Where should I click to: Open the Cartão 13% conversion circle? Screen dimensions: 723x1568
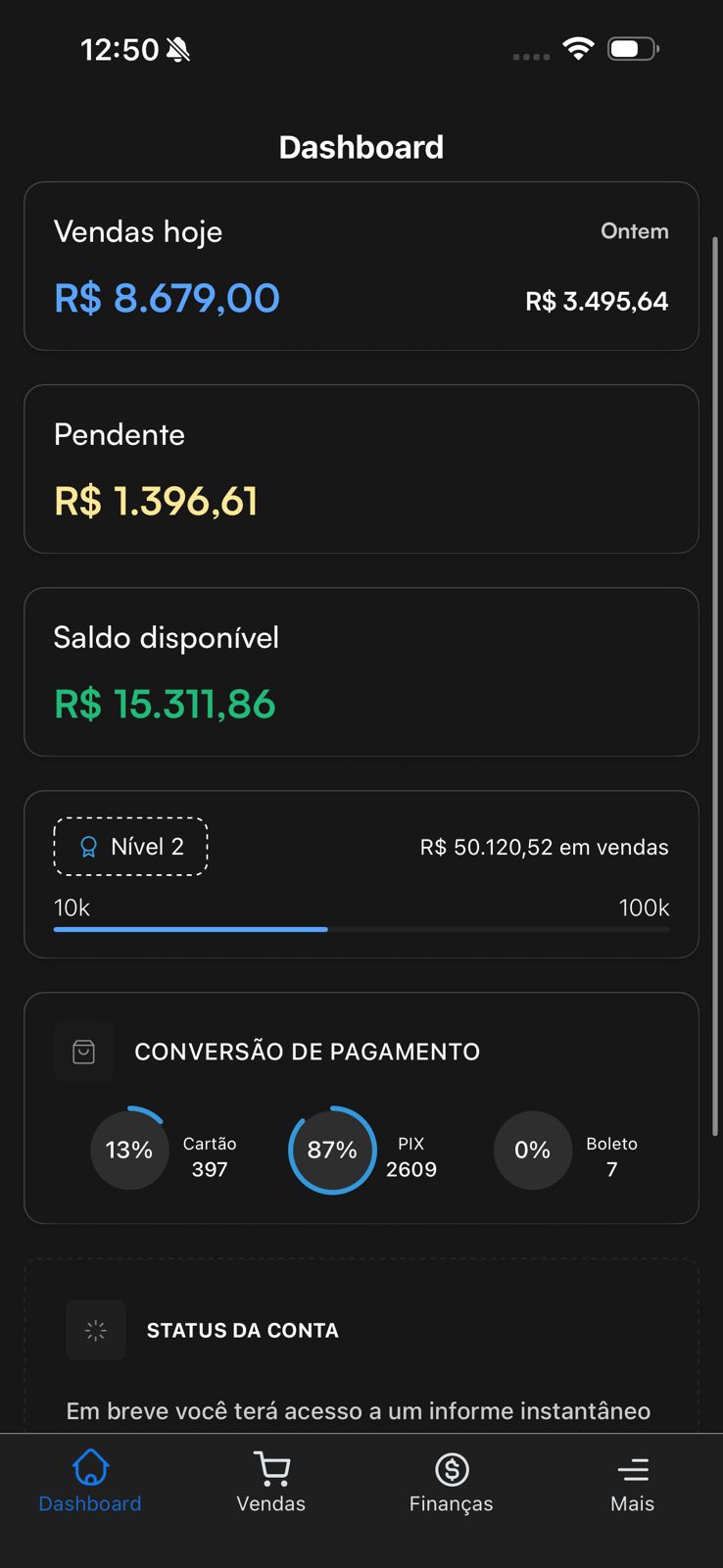click(x=129, y=1151)
